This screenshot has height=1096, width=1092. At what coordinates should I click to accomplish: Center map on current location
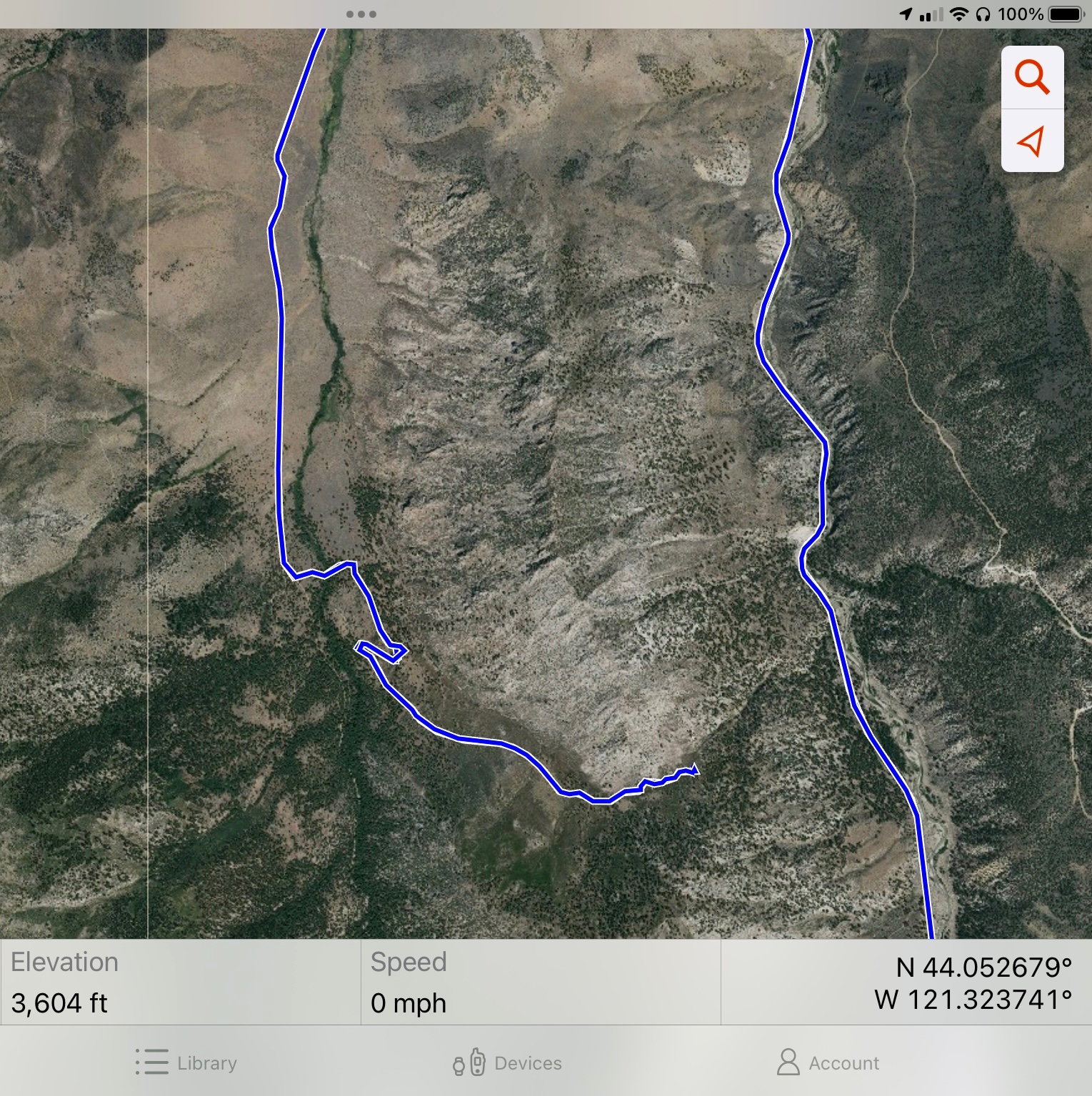click(1032, 141)
